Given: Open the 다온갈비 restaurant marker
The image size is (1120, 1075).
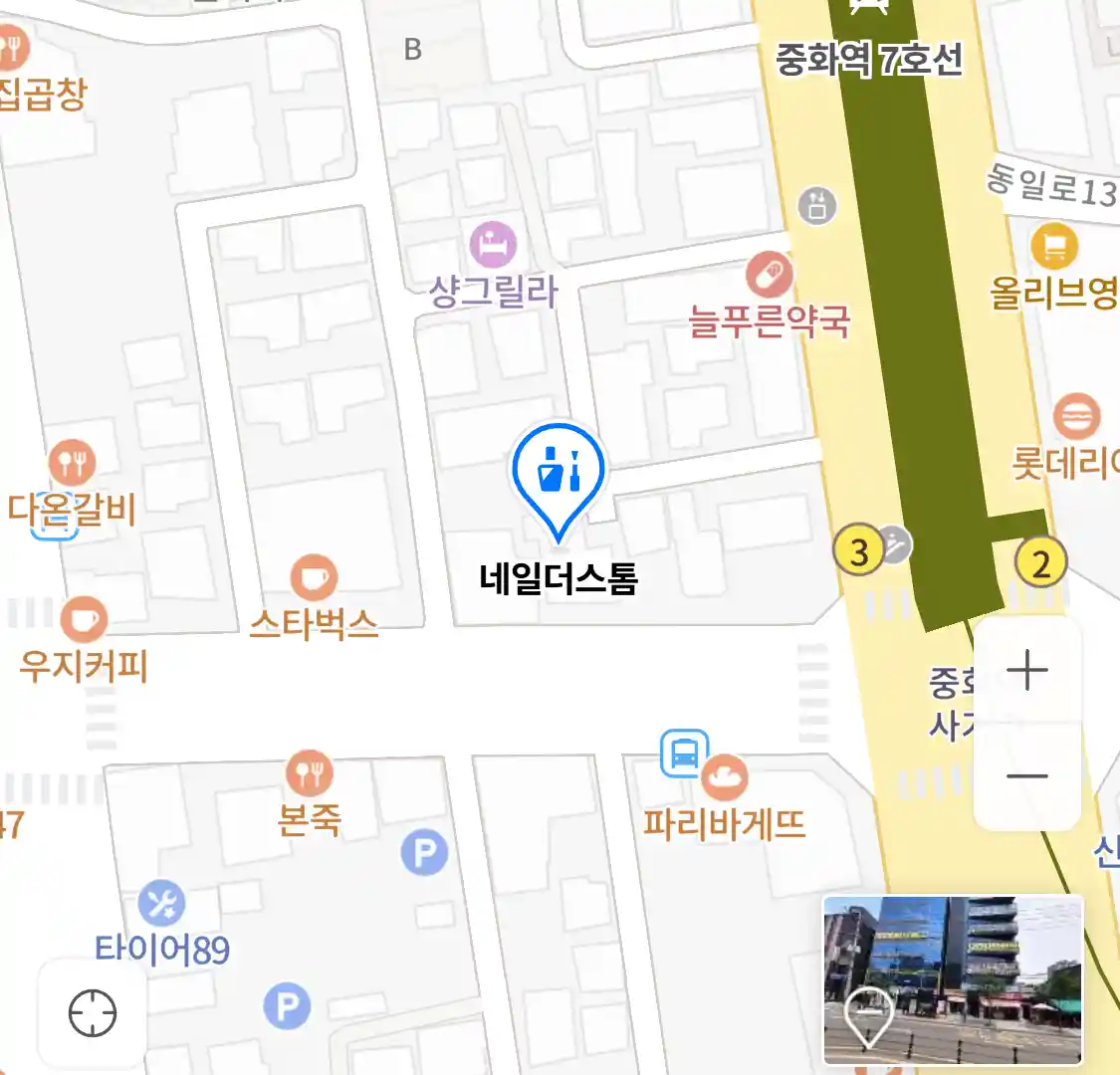Looking at the screenshot, I should point(72,463).
